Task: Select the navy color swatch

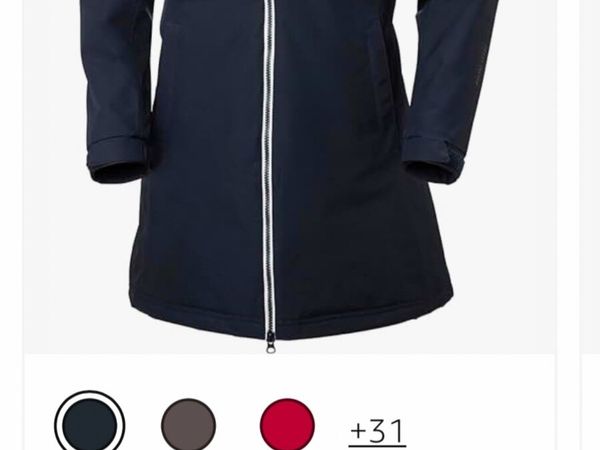Action: click(90, 425)
